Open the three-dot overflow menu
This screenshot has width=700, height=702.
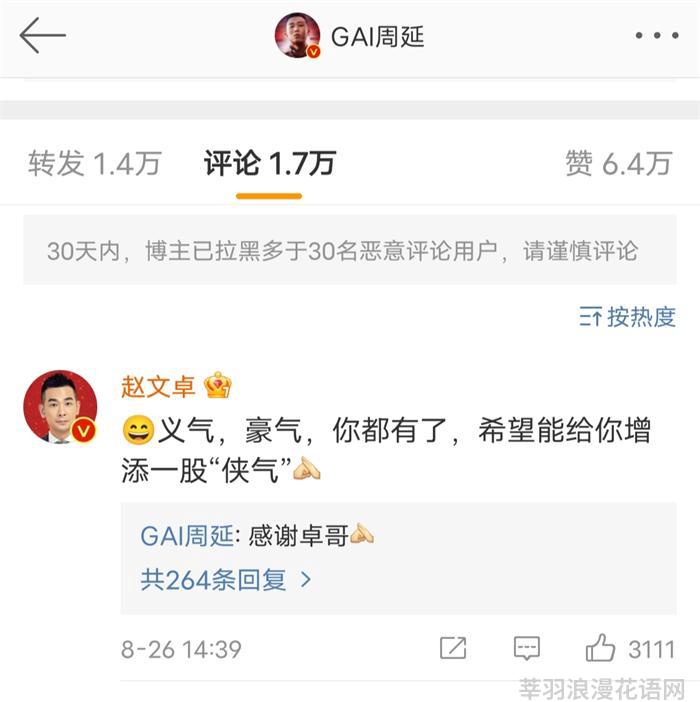[656, 36]
